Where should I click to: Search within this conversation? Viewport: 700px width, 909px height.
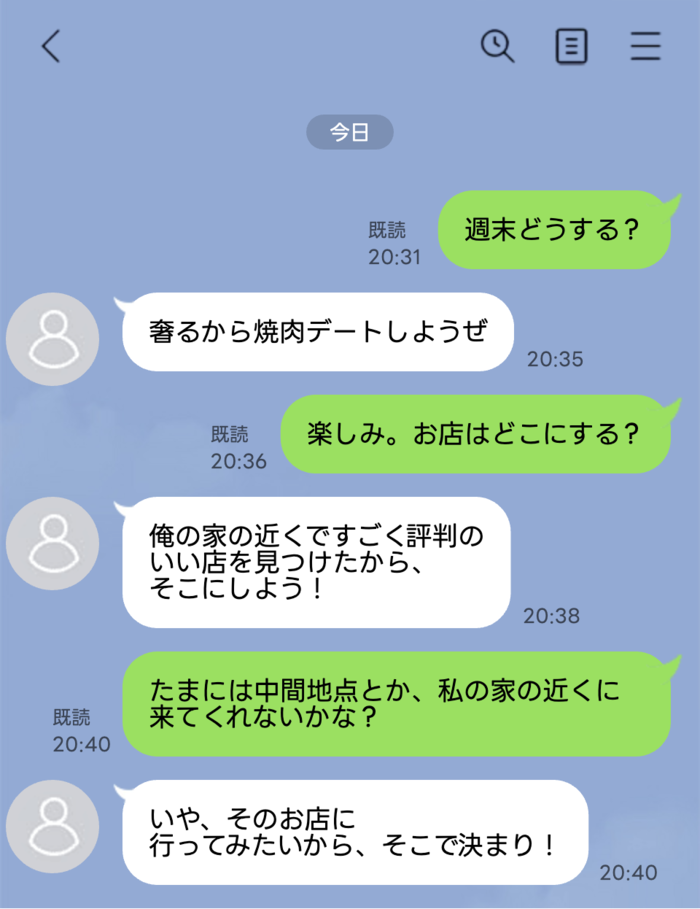click(497, 46)
